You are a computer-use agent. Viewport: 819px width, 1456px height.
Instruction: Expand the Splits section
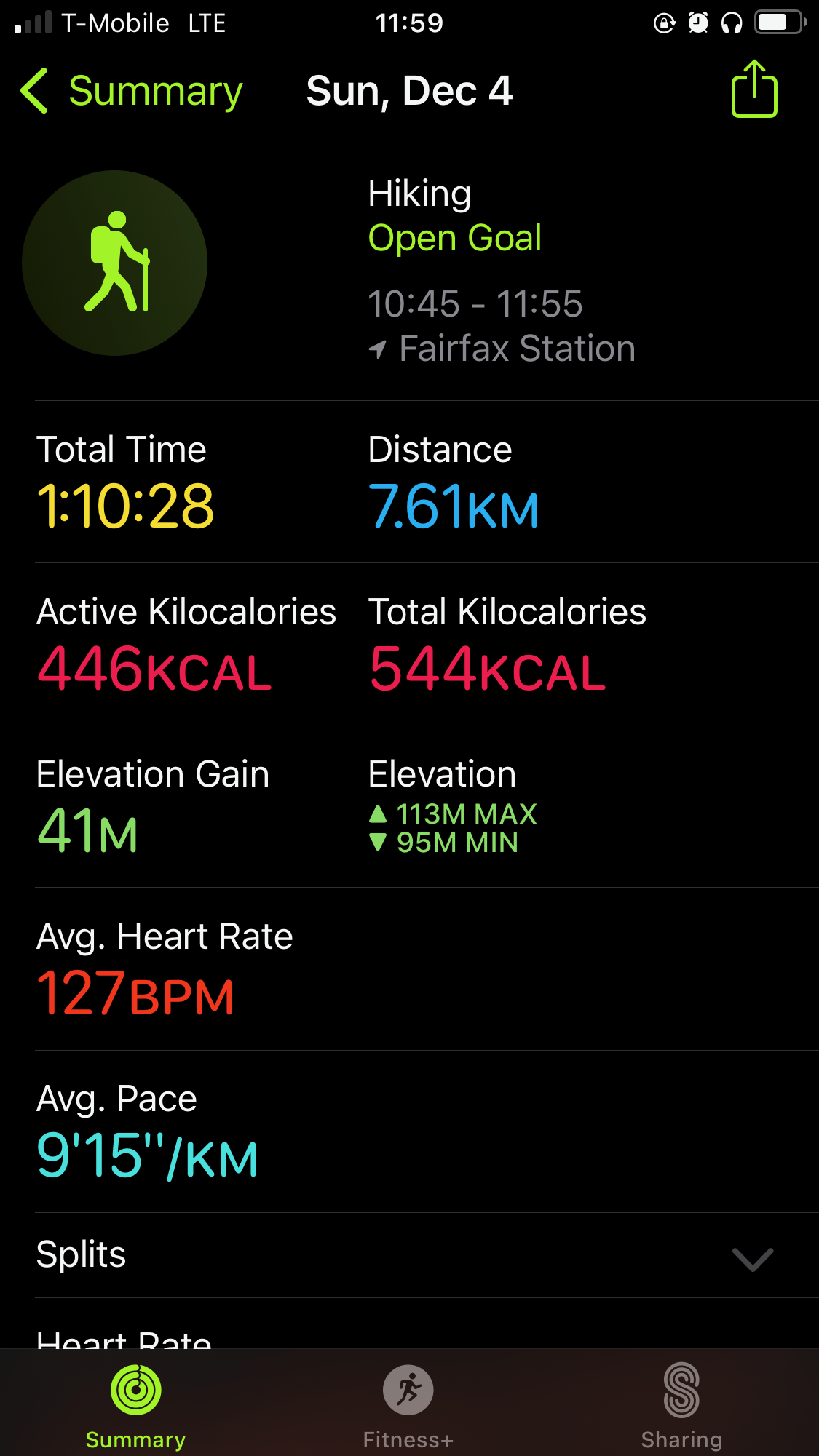[x=409, y=1255]
